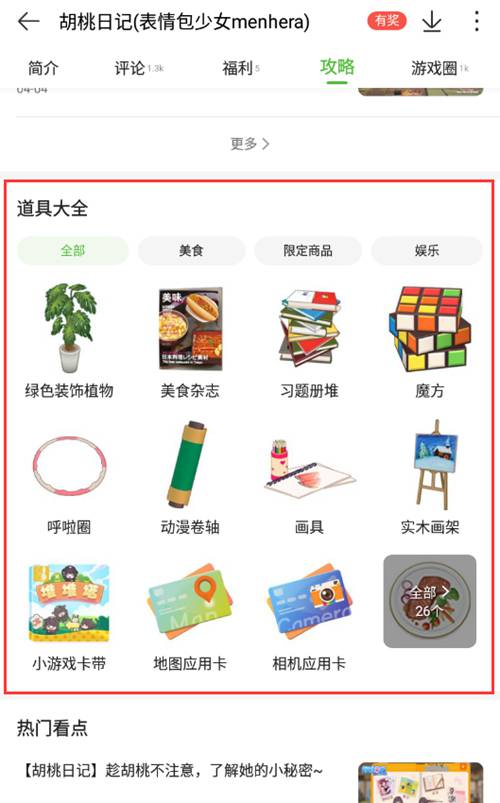Select the 全部 filter chip
The image size is (500, 803).
click(x=73, y=250)
